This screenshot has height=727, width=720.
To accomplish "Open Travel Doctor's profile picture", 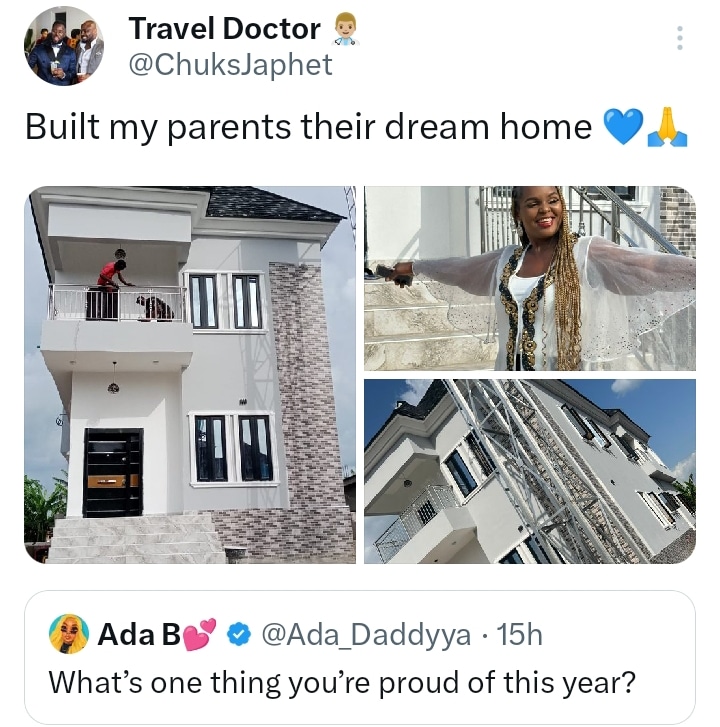I will (x=63, y=46).
